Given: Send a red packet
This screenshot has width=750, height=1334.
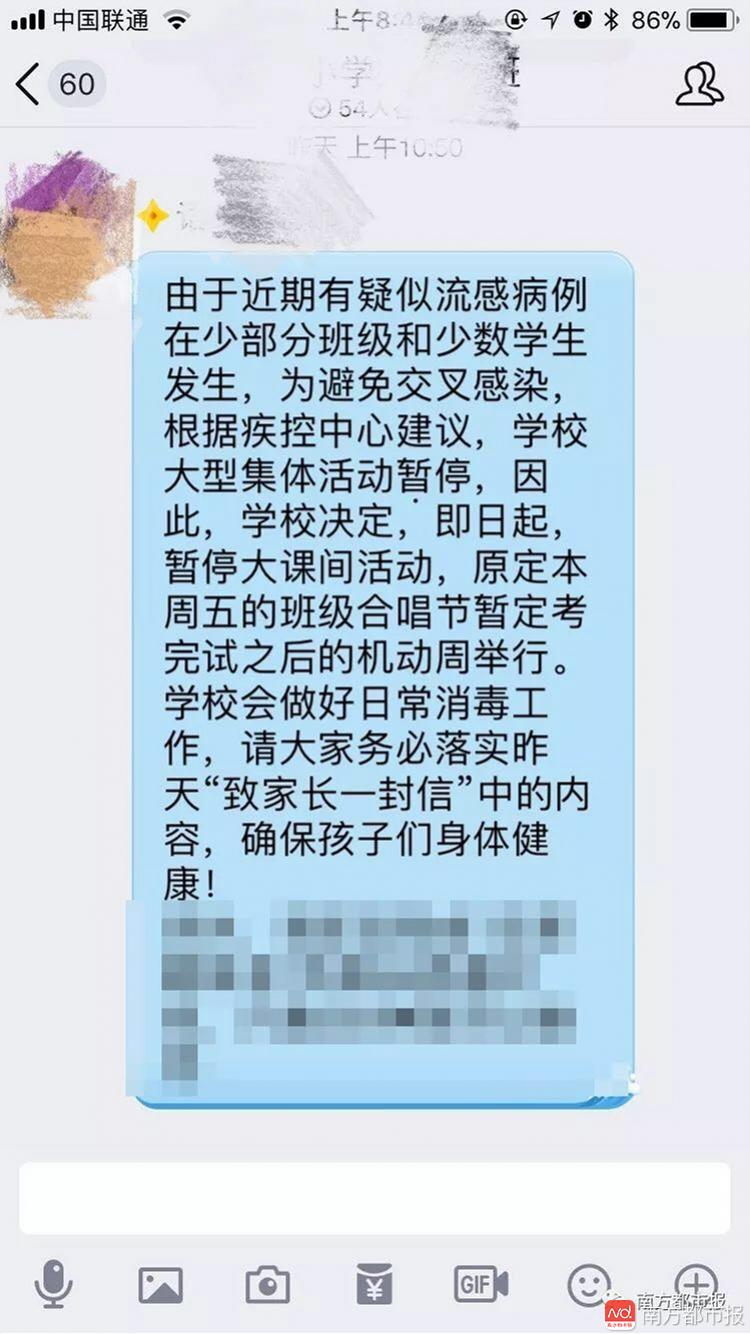Looking at the screenshot, I should pyautogui.click(x=374, y=1283).
